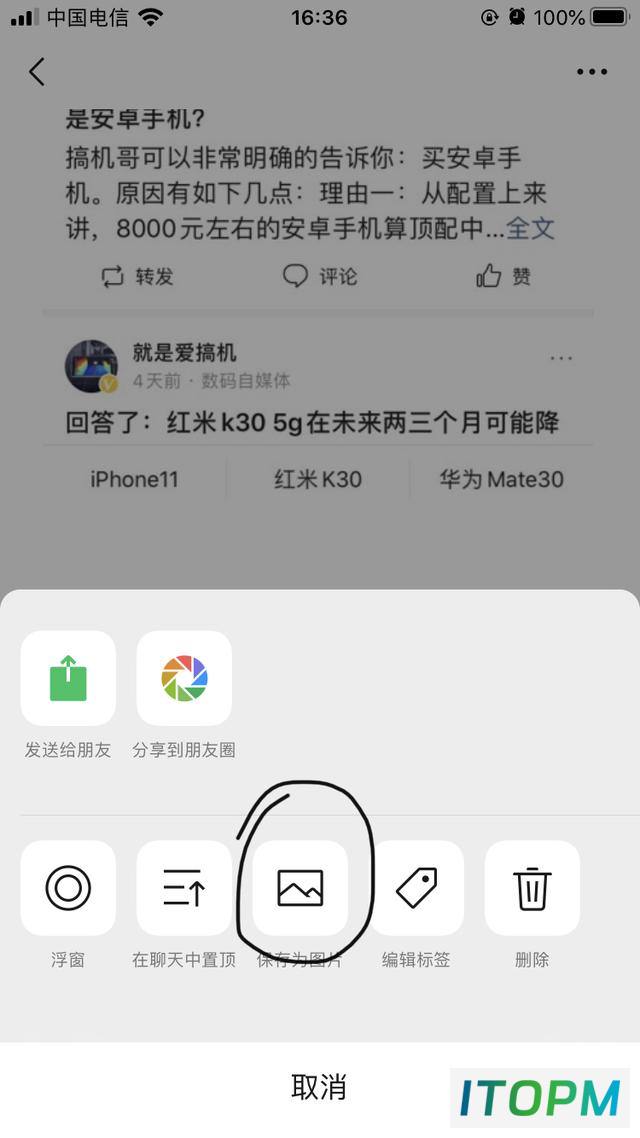Image resolution: width=640 pixels, height=1138 pixels.
Task: Share via 分享到朋友圈
Action: [x=184, y=678]
